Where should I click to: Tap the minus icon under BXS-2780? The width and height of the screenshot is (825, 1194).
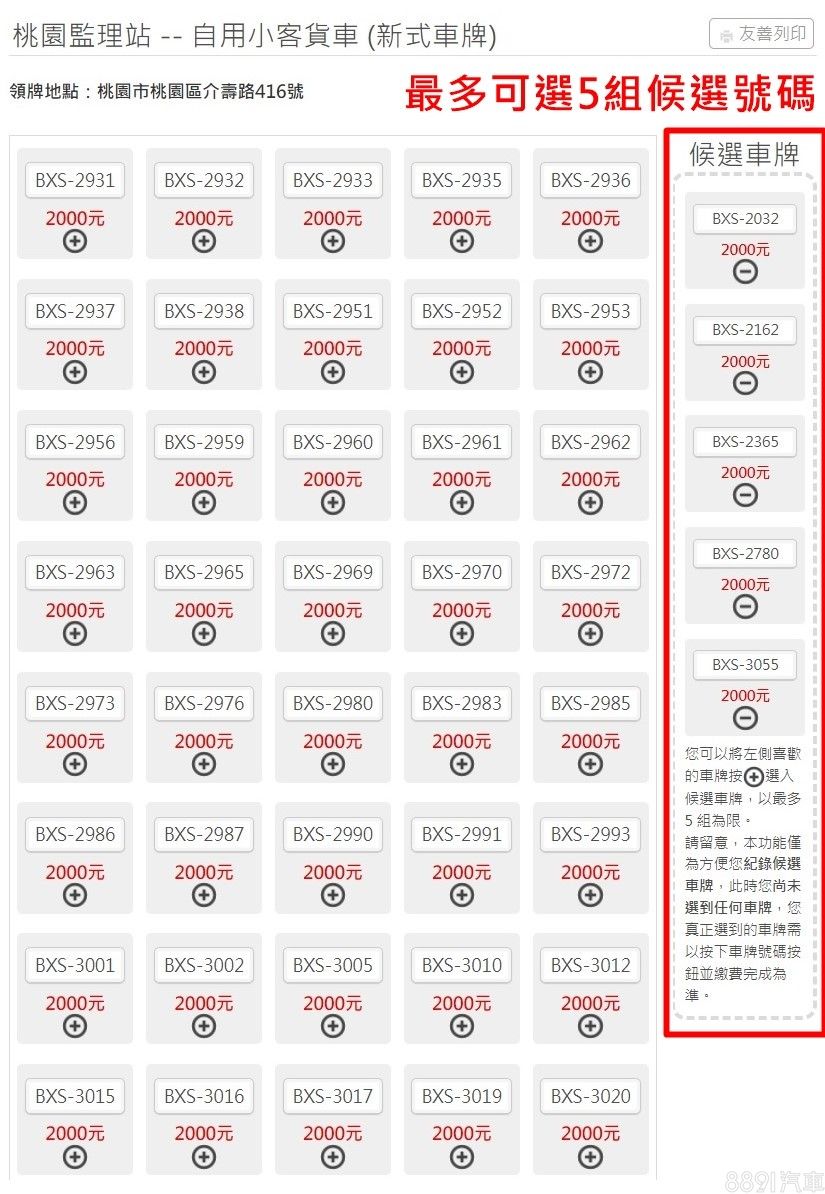coord(745,606)
